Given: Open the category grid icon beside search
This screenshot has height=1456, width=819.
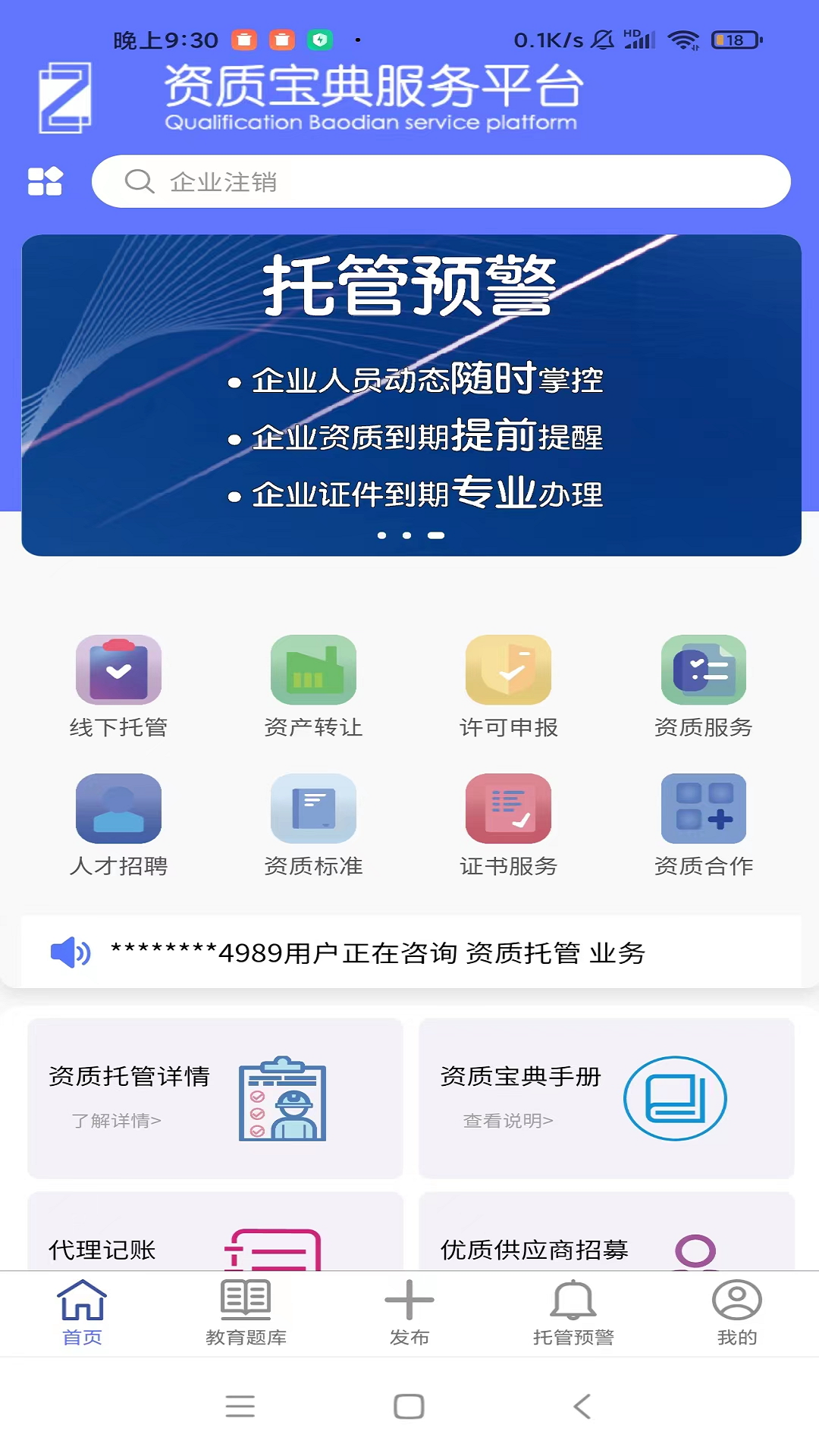Looking at the screenshot, I should (x=45, y=181).
